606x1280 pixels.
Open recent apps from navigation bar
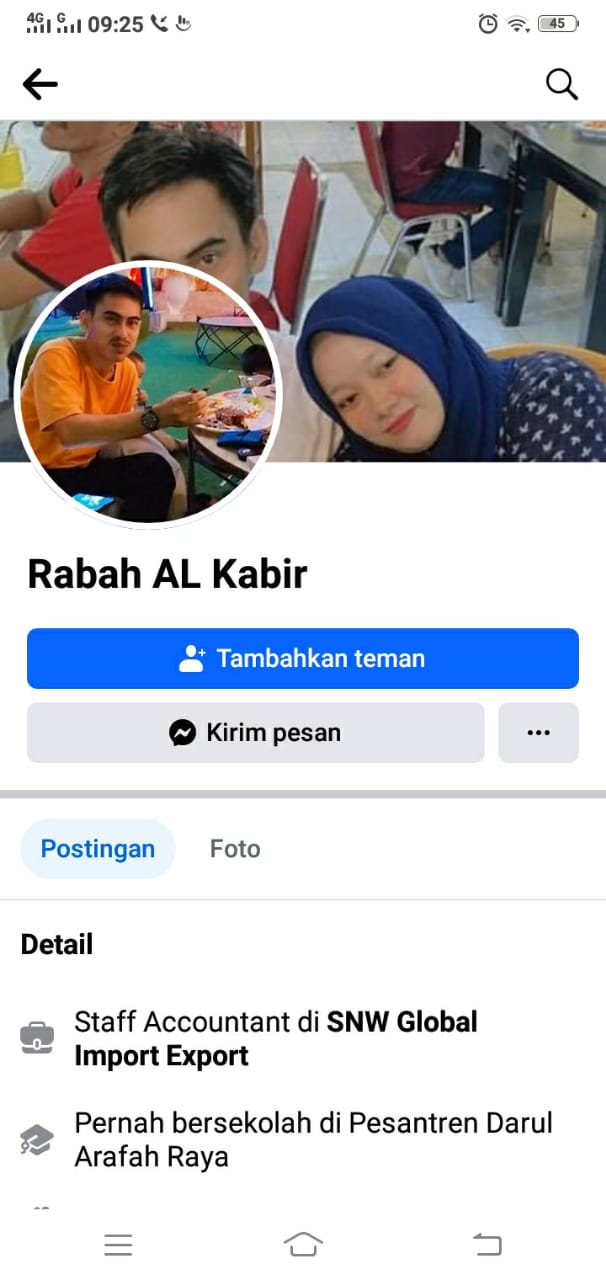pyautogui.click(x=118, y=1244)
